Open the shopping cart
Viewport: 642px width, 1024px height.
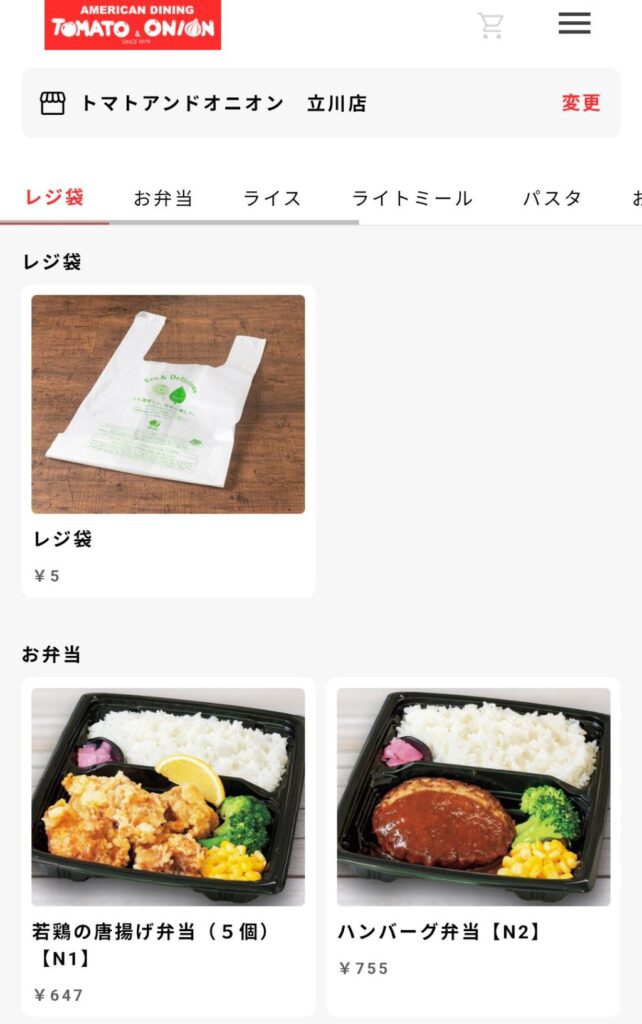(x=490, y=25)
